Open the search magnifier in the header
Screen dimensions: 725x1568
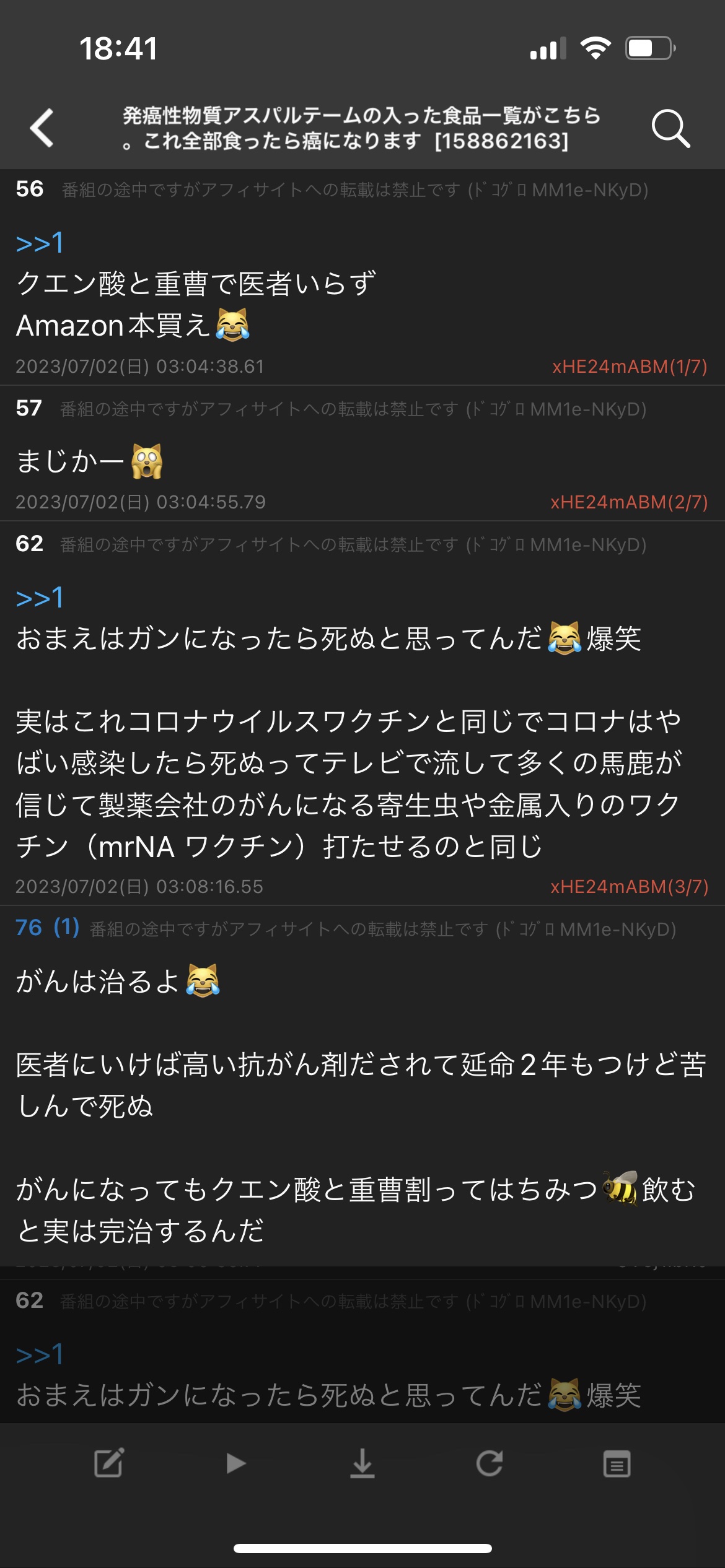[x=670, y=128]
